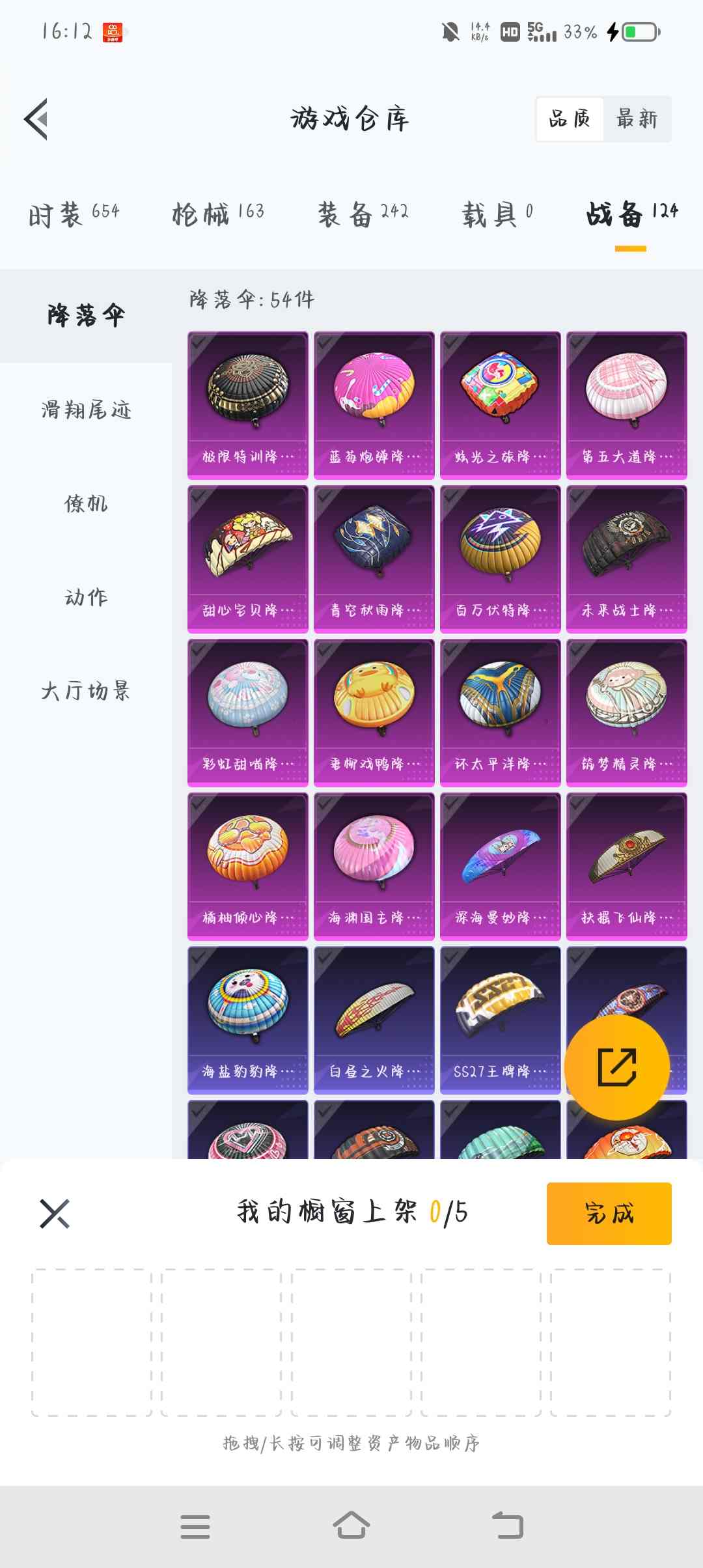Open the 动作 category
This screenshot has height=1568, width=703.
coord(86,597)
